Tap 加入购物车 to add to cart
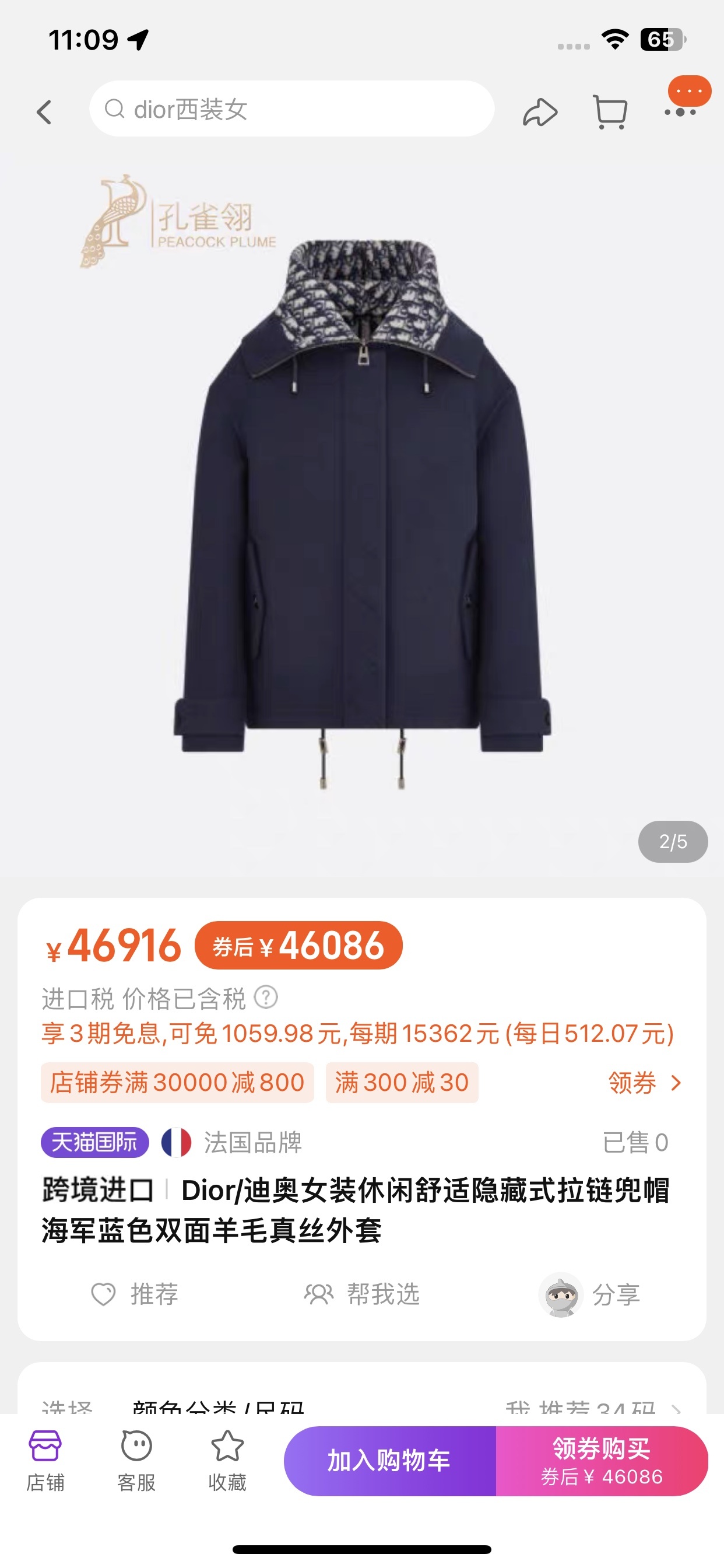724x1568 pixels. 389,1460
